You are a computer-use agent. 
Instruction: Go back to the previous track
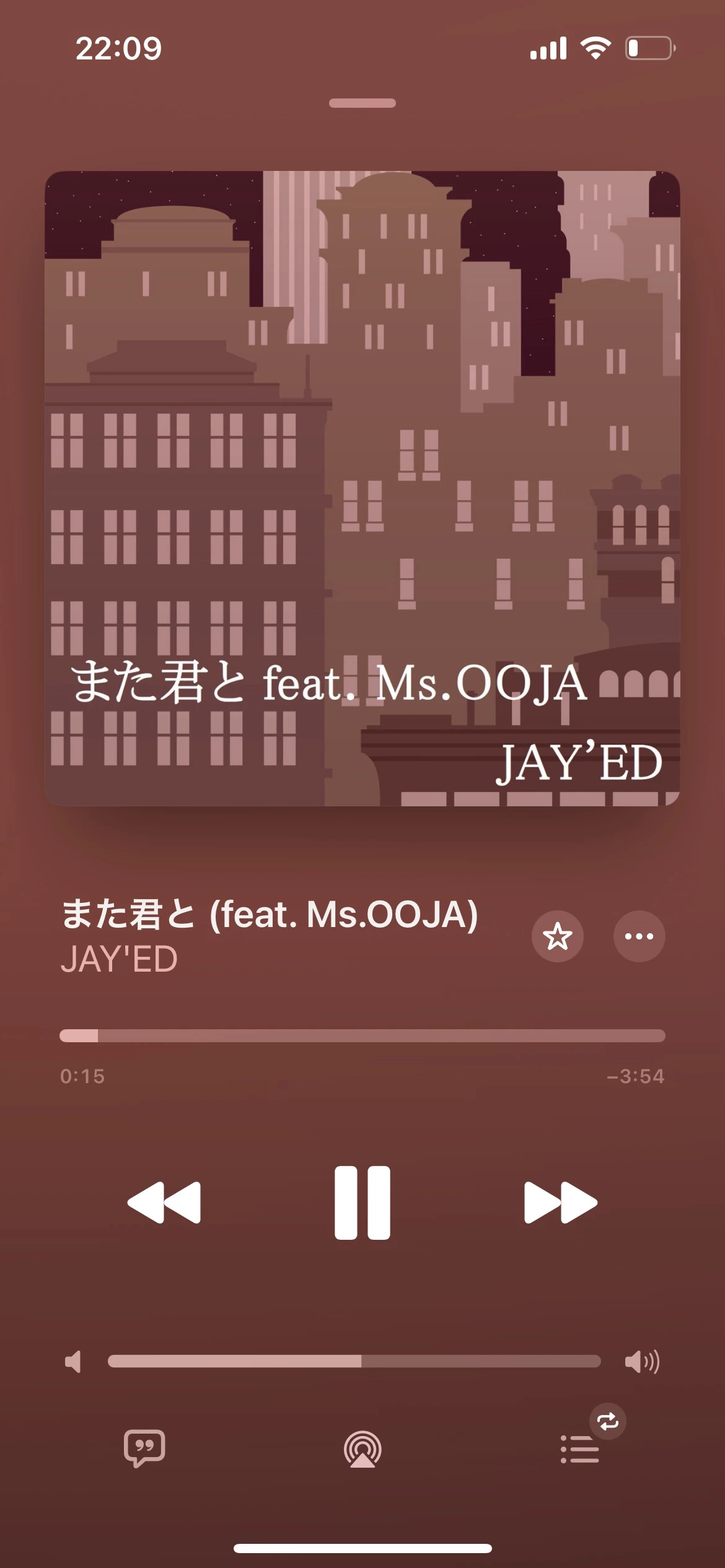[164, 1202]
